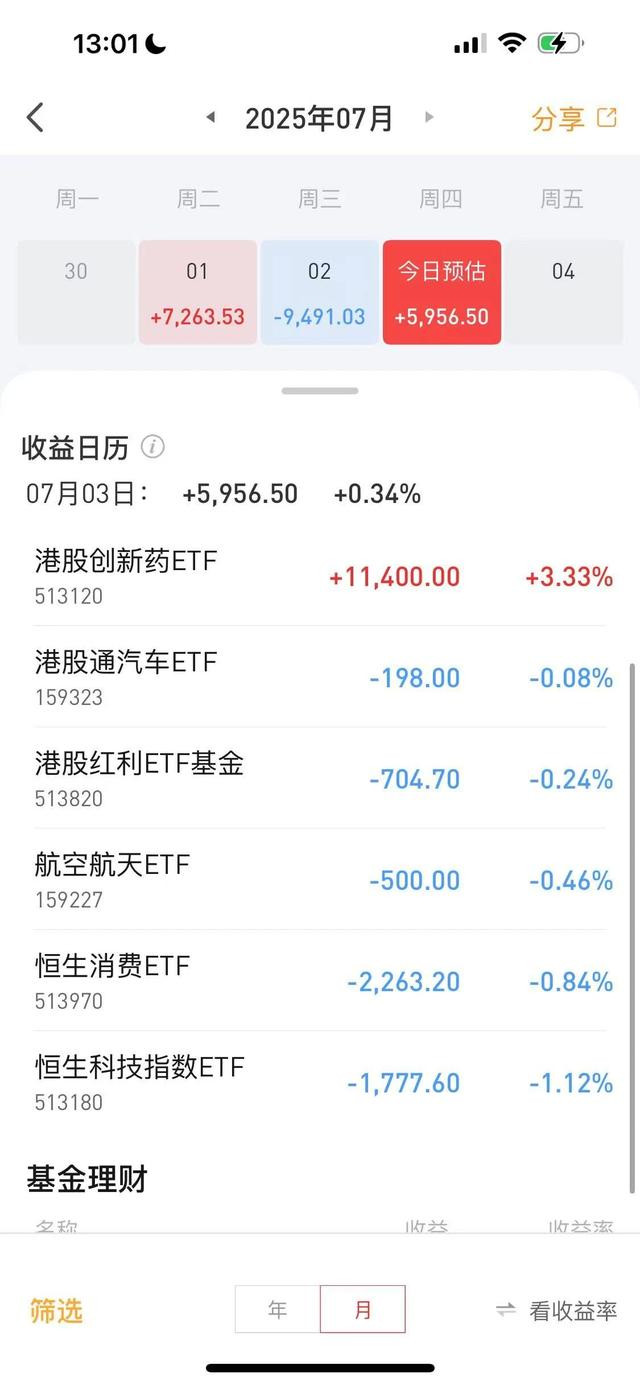Viewport: 640px width, 1386px height.
Task: Select July 01 in the calendar
Action: pos(197,292)
